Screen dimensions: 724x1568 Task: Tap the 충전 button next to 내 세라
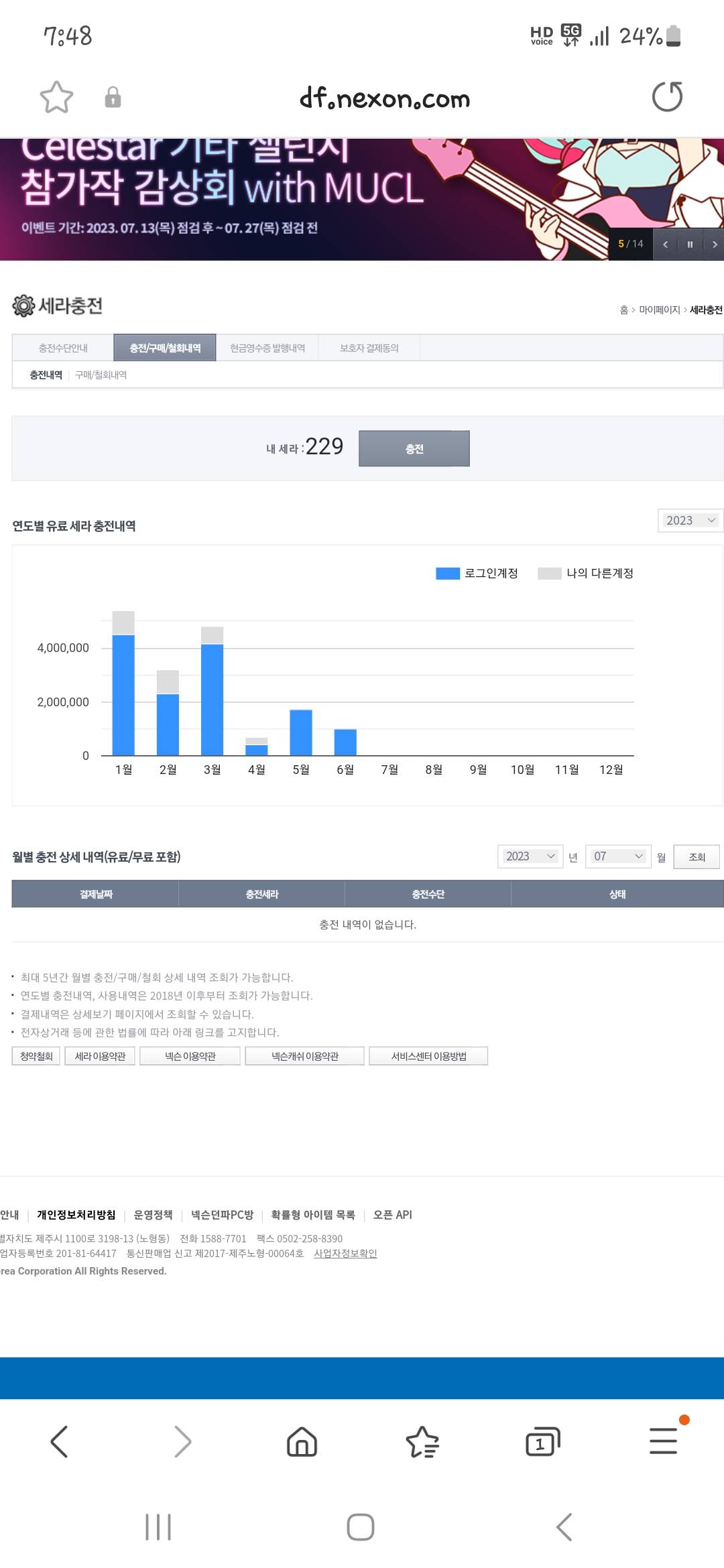(414, 448)
